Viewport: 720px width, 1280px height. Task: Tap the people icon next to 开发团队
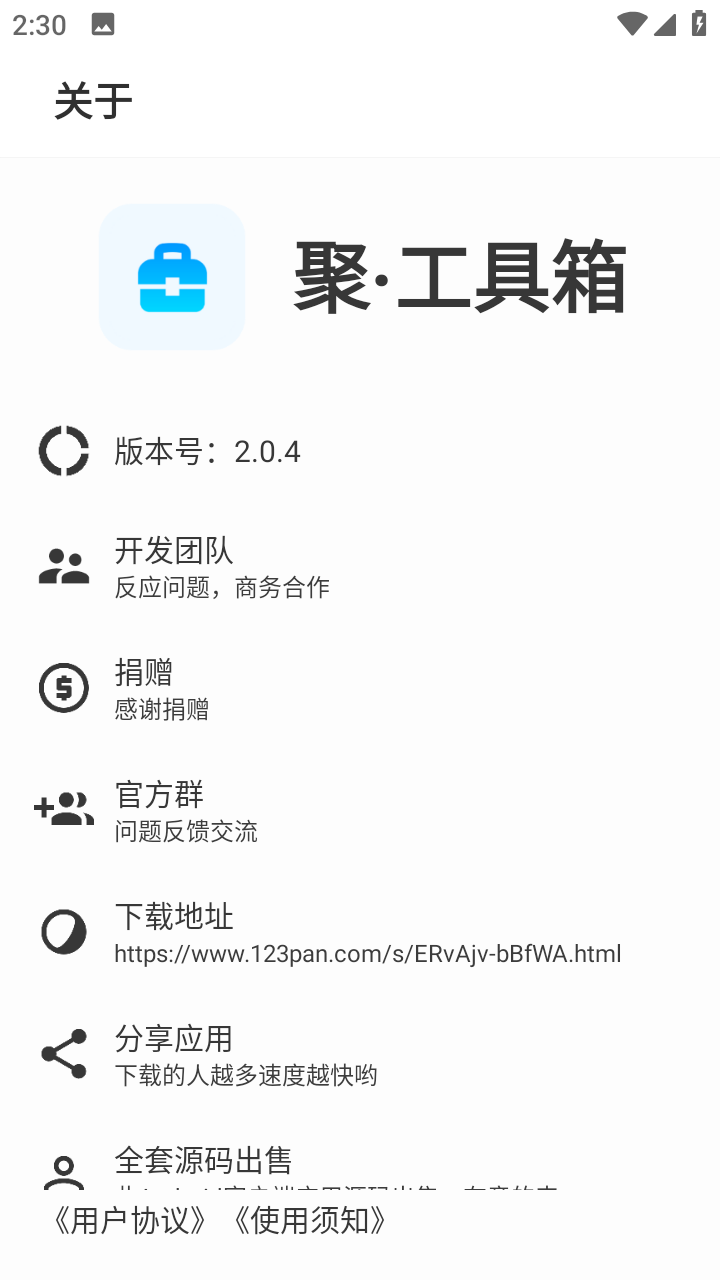pyautogui.click(x=63, y=564)
